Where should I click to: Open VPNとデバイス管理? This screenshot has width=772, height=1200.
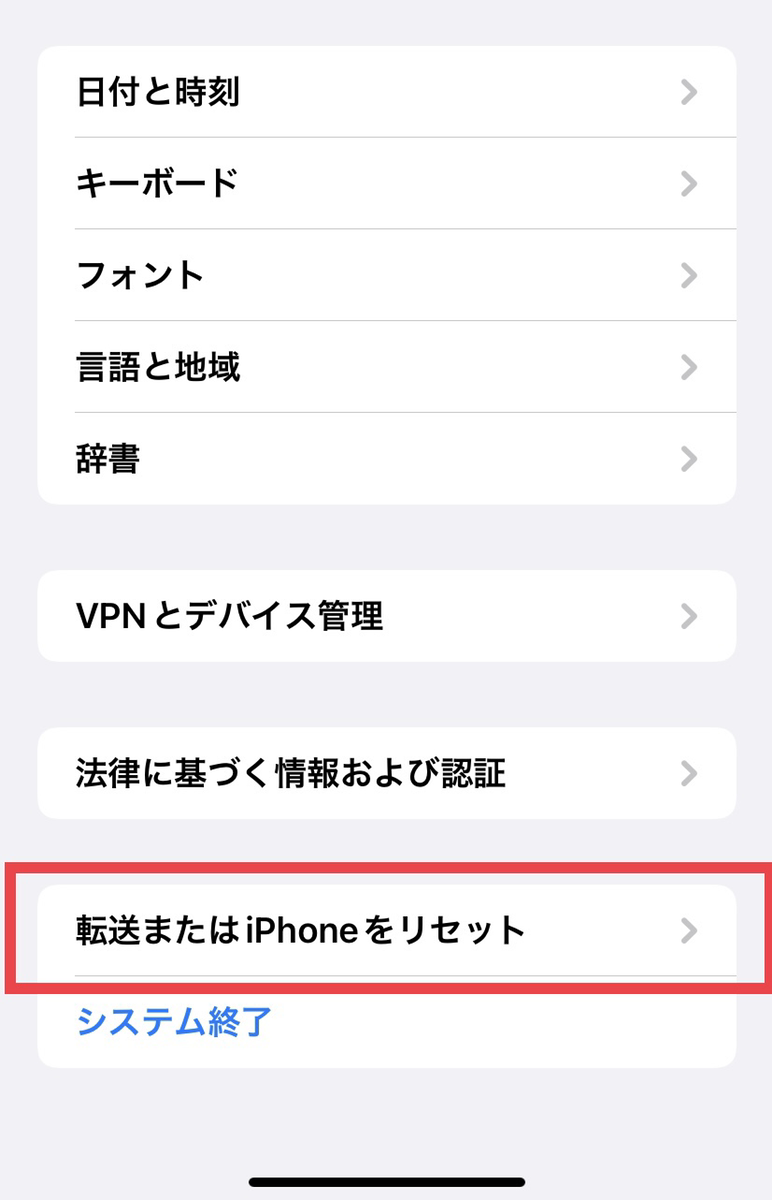[386, 616]
